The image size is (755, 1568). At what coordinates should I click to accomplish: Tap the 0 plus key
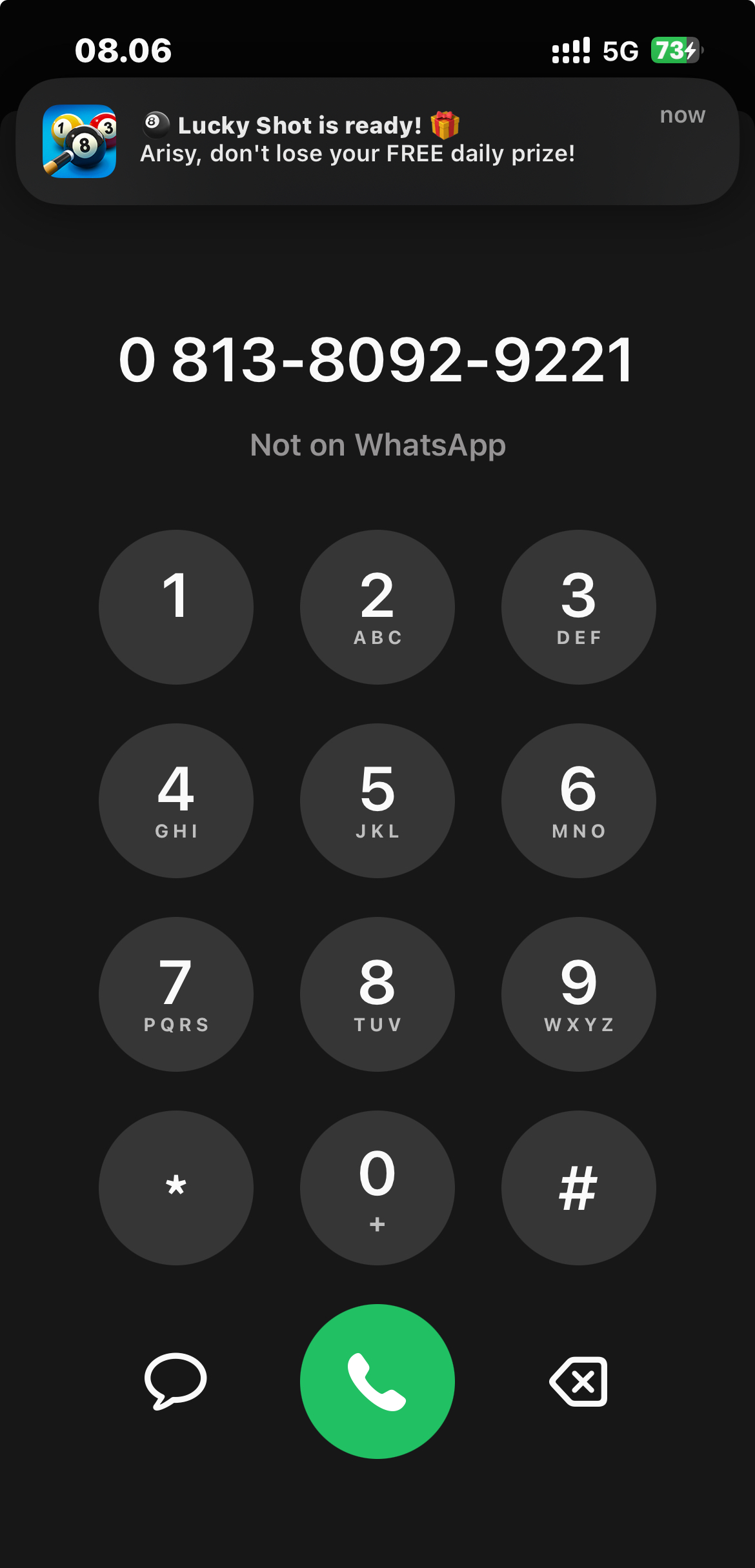click(377, 1188)
